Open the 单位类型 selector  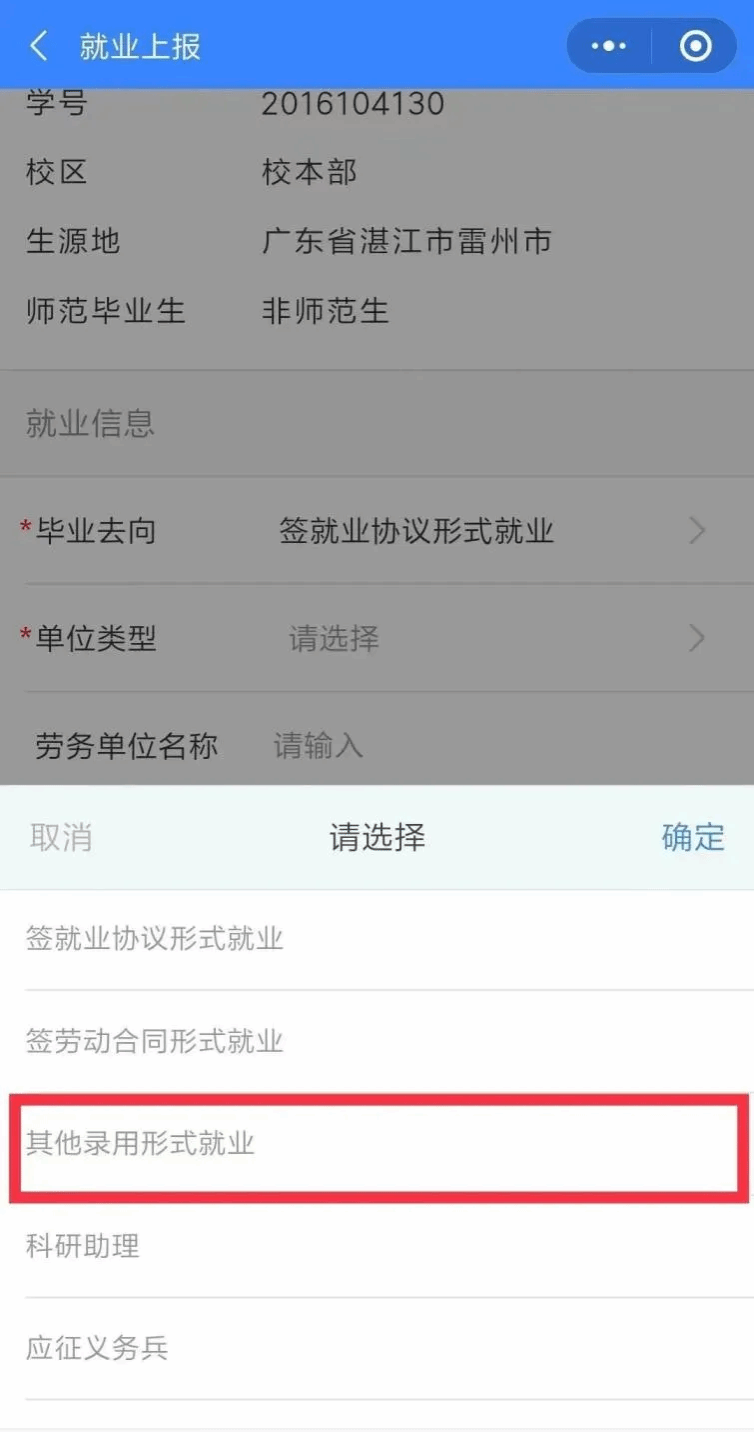click(x=416, y=638)
